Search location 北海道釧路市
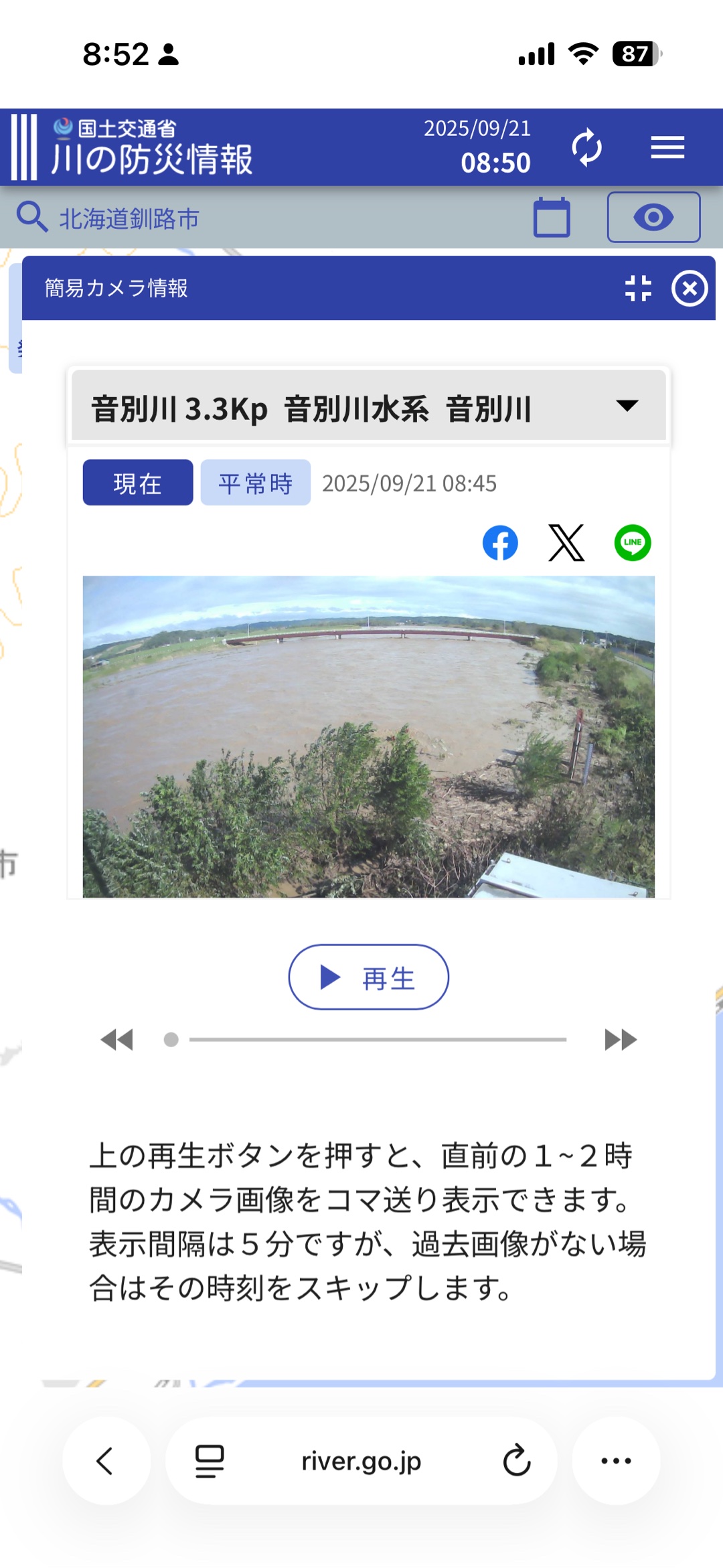723x1568 pixels. point(129,218)
